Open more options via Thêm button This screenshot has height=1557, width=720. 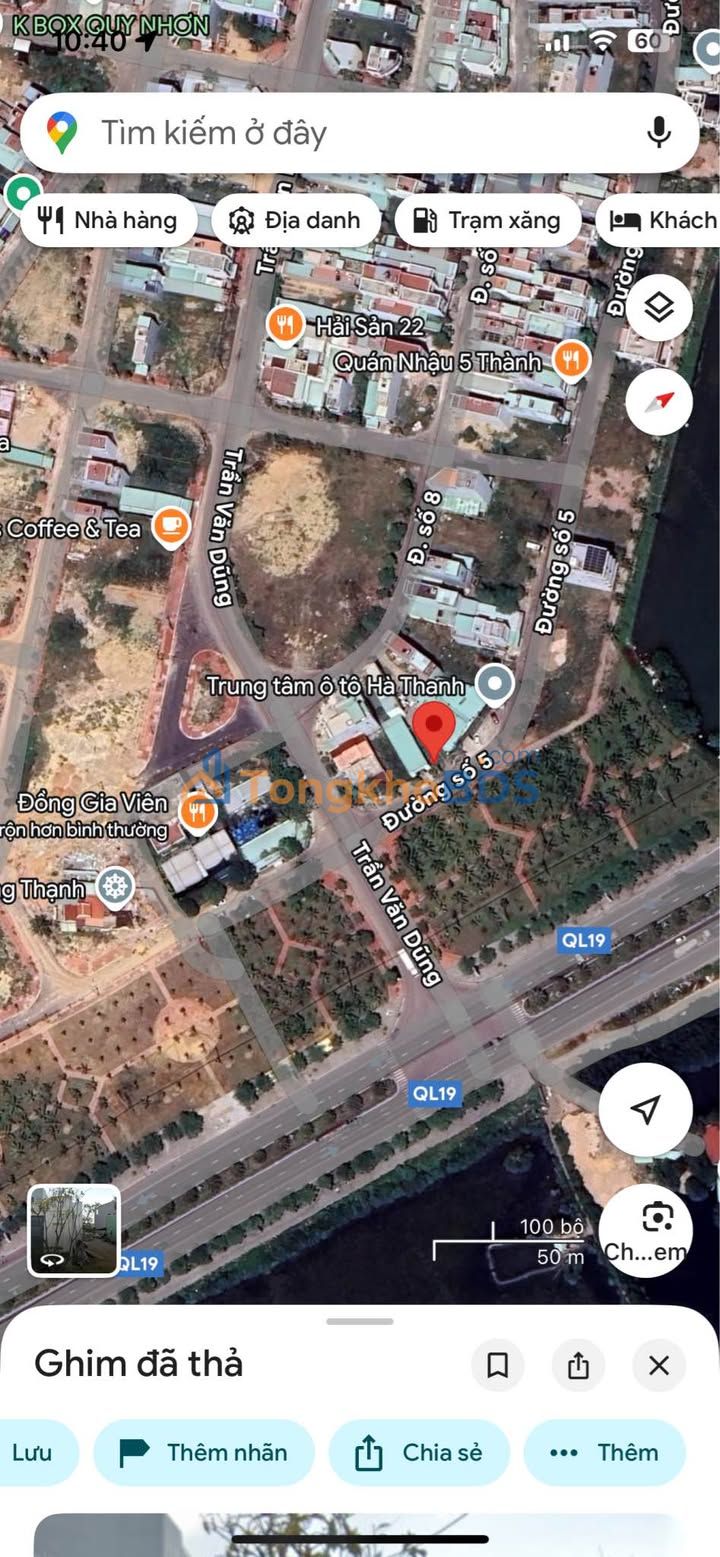pos(604,1452)
